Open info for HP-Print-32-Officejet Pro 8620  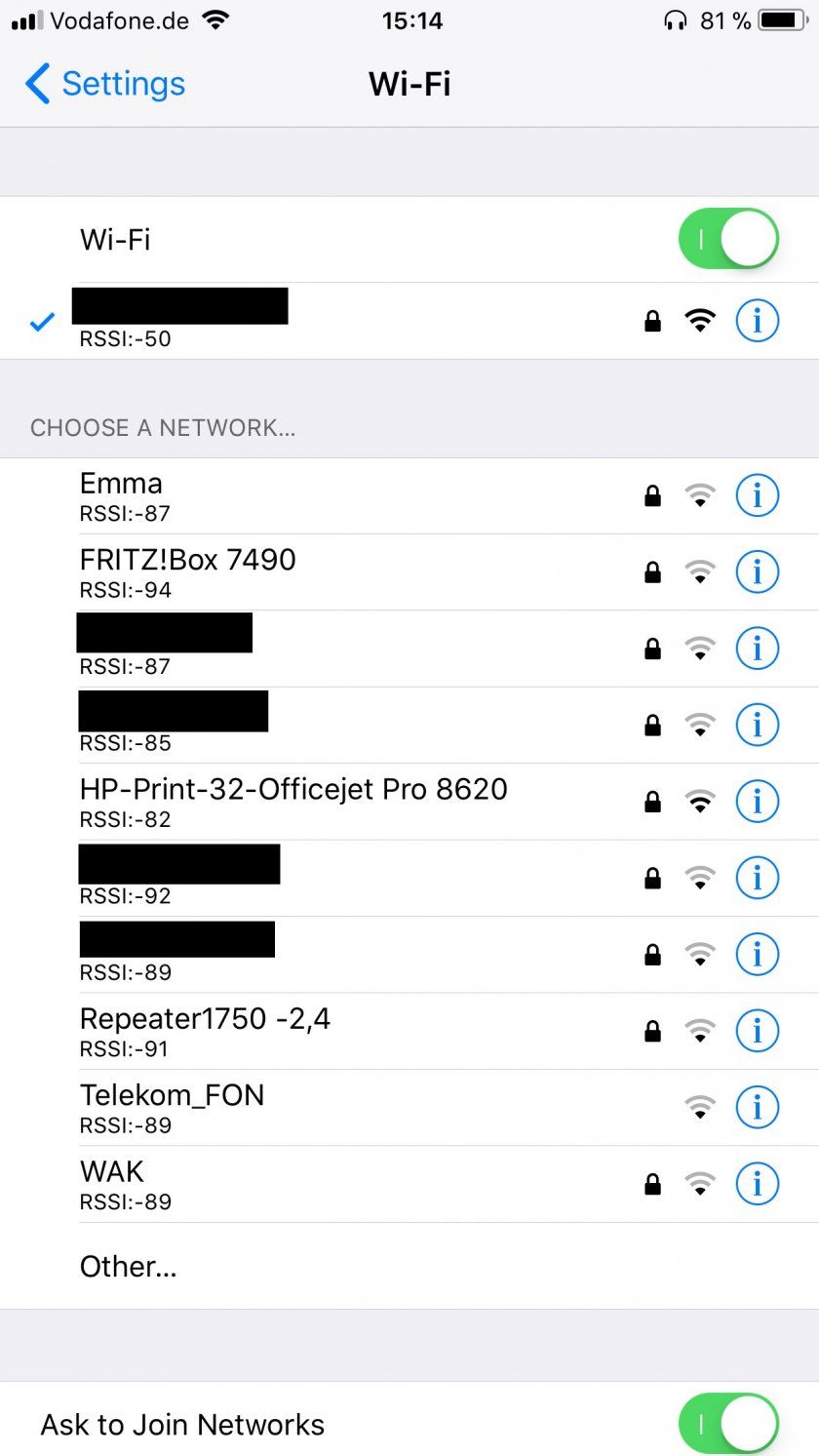(x=757, y=802)
